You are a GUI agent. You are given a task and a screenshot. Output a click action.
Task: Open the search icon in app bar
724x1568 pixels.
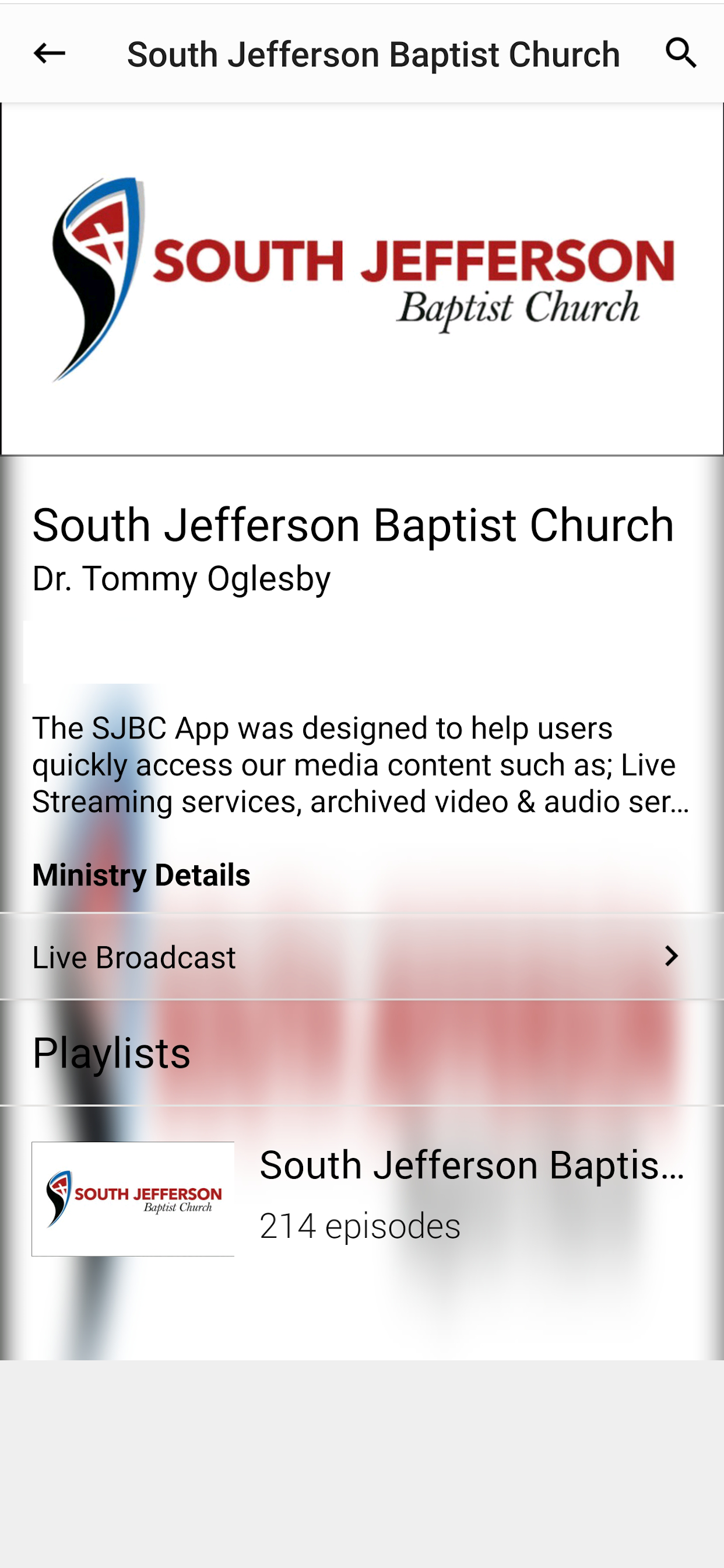681,53
